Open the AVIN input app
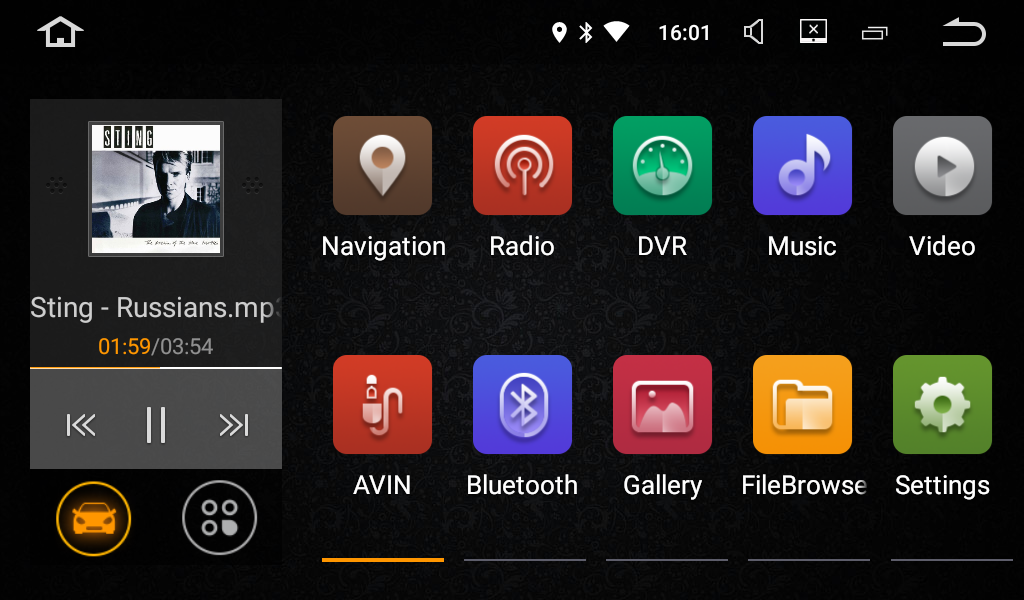Viewport: 1024px width, 600px height. coord(382,404)
